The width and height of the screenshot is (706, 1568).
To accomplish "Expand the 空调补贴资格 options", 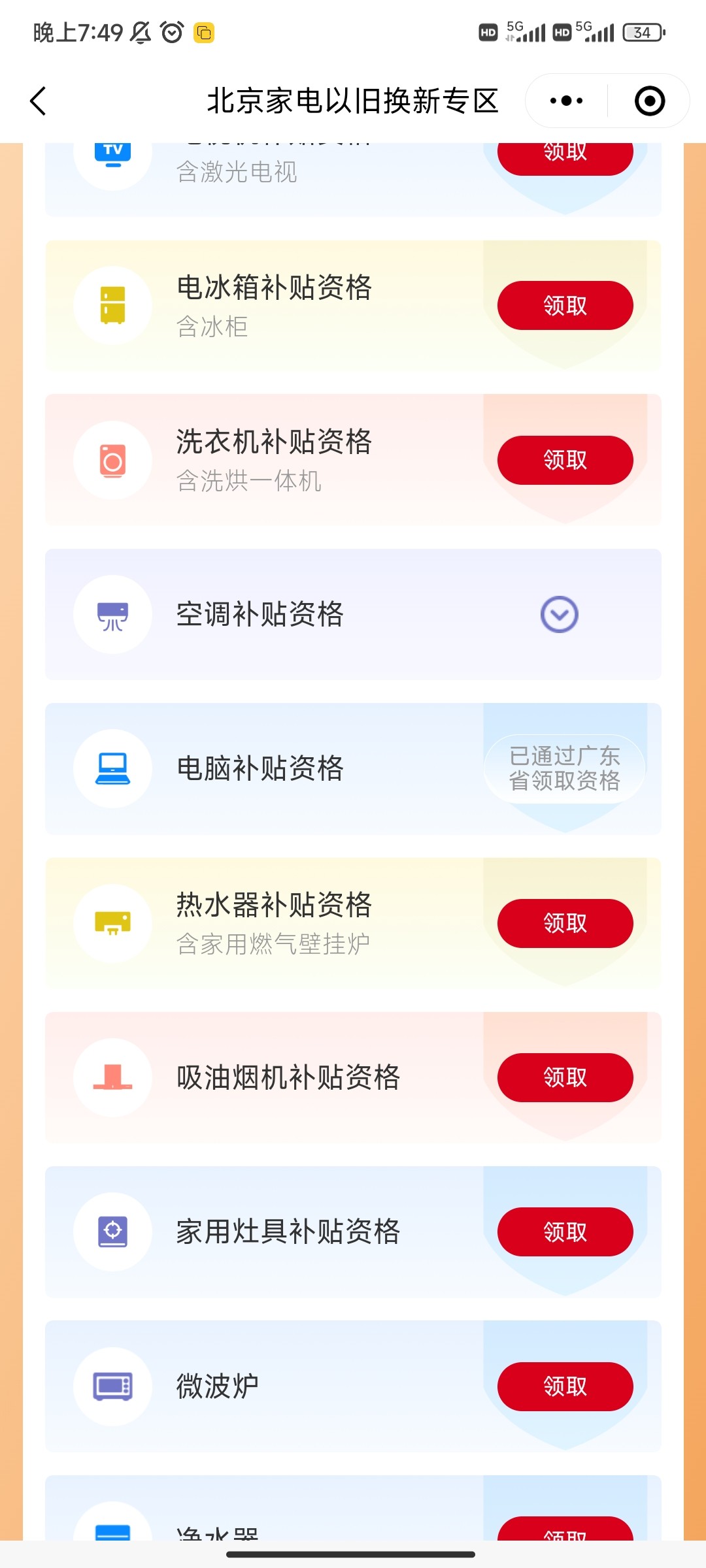I will coord(559,614).
